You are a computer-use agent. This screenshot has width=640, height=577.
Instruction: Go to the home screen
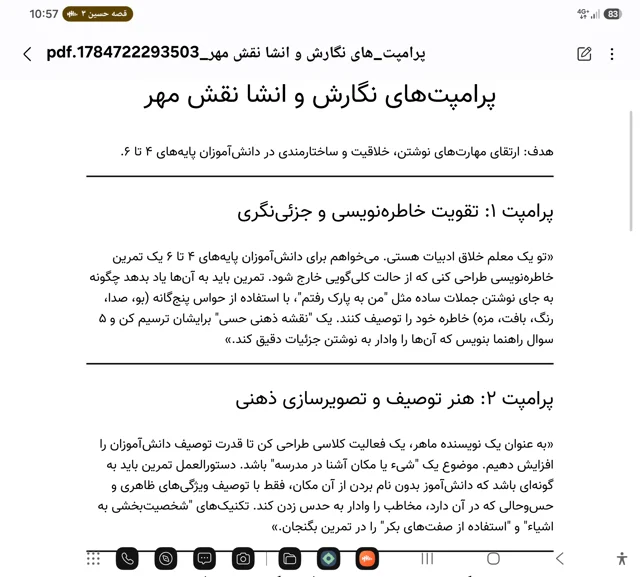click(x=493, y=559)
